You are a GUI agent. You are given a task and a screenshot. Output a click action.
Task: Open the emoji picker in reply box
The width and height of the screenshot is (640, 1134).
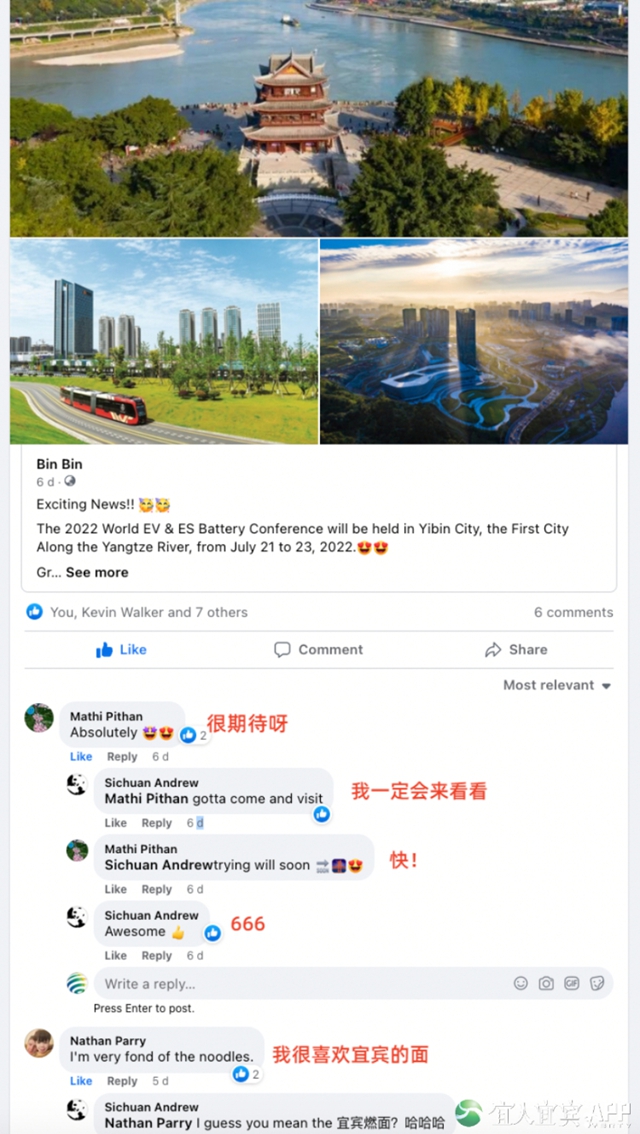tap(521, 983)
